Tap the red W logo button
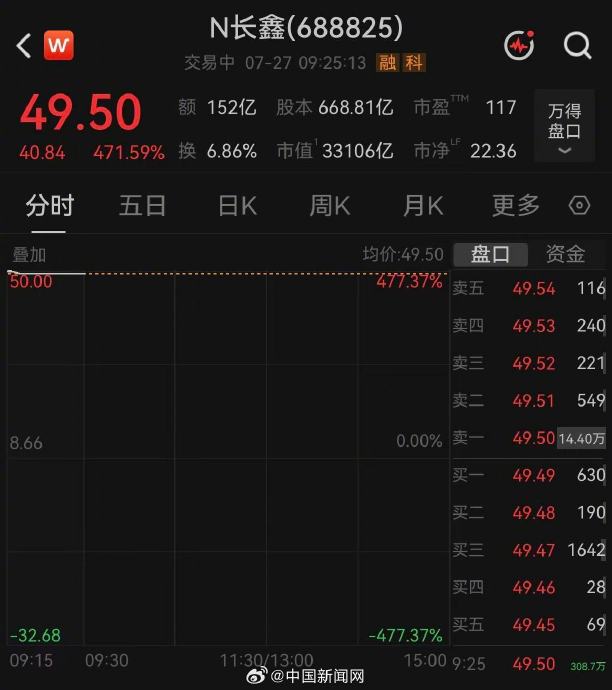 pyautogui.click(x=59, y=45)
